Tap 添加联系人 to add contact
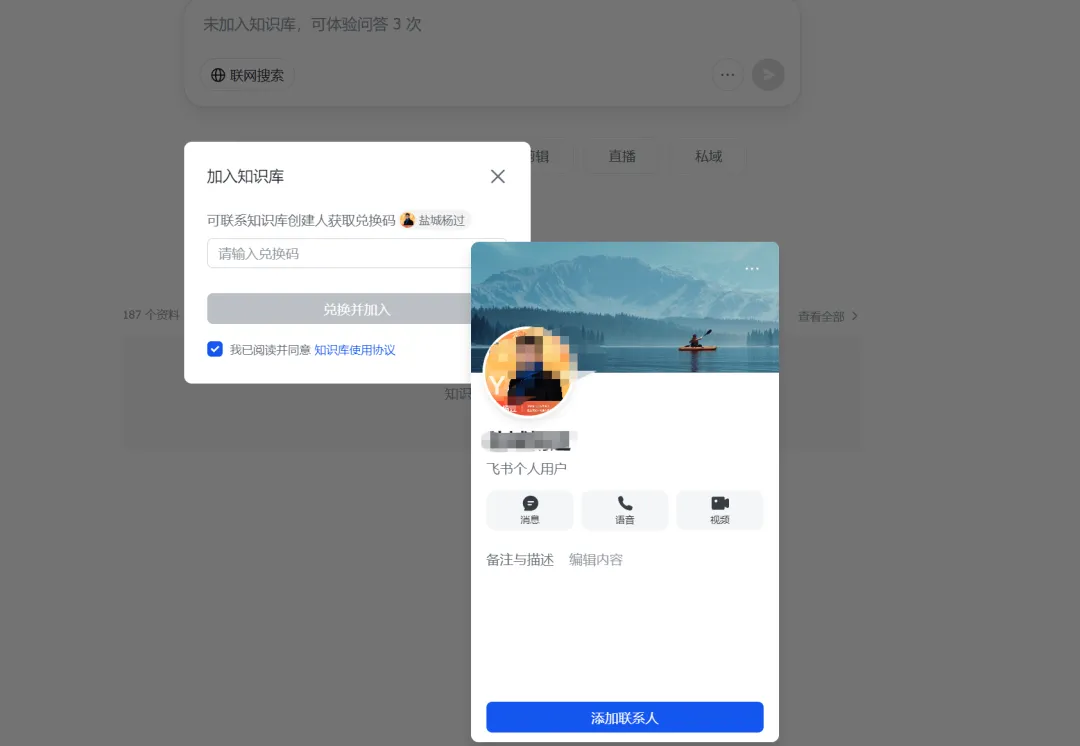This screenshot has height=746, width=1080. click(625, 718)
